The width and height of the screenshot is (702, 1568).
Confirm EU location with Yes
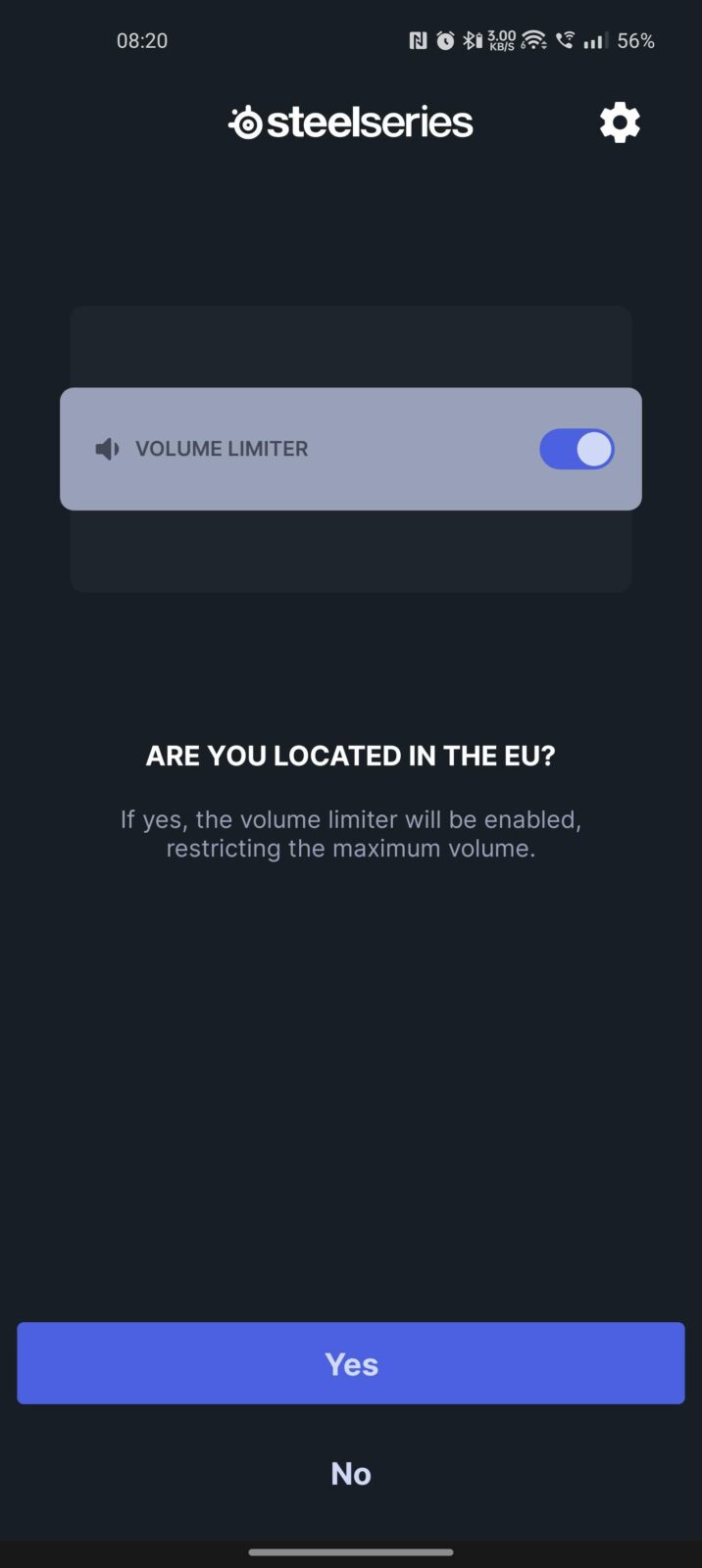(351, 1363)
